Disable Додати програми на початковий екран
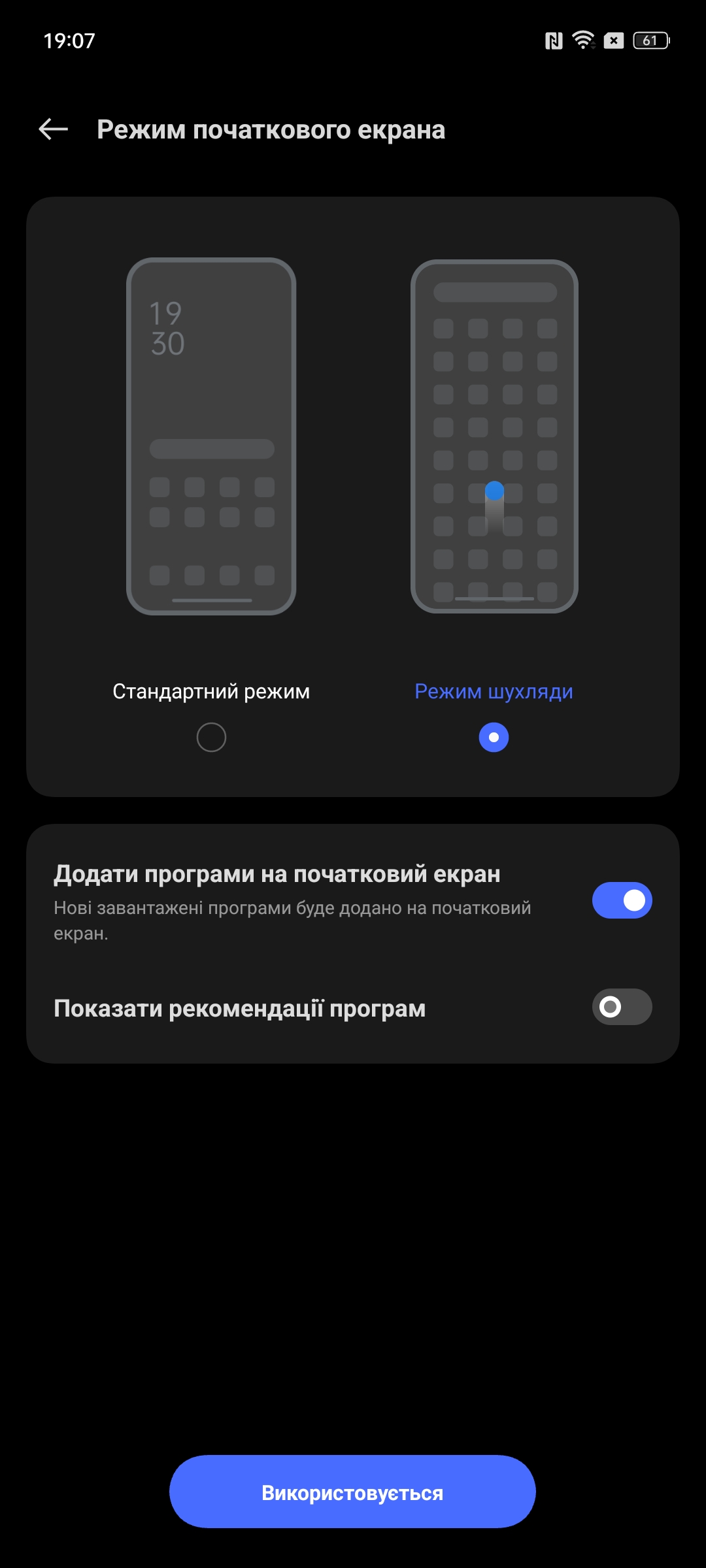The height and width of the screenshot is (1568, 706). coord(622,900)
